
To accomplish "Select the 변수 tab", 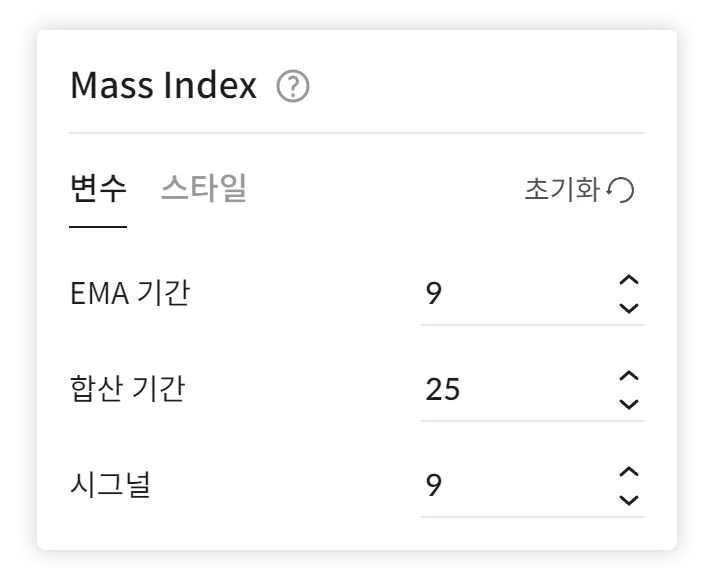I will [98, 188].
